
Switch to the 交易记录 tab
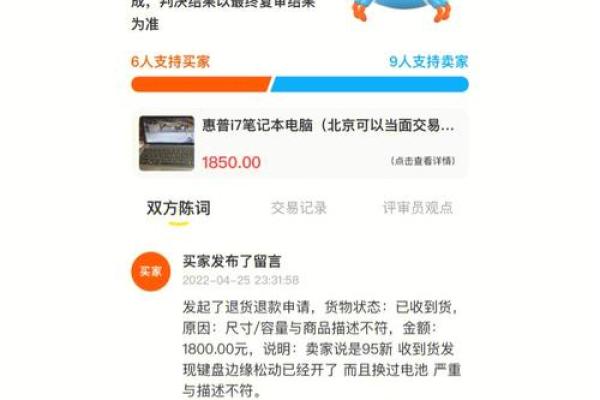click(x=299, y=208)
